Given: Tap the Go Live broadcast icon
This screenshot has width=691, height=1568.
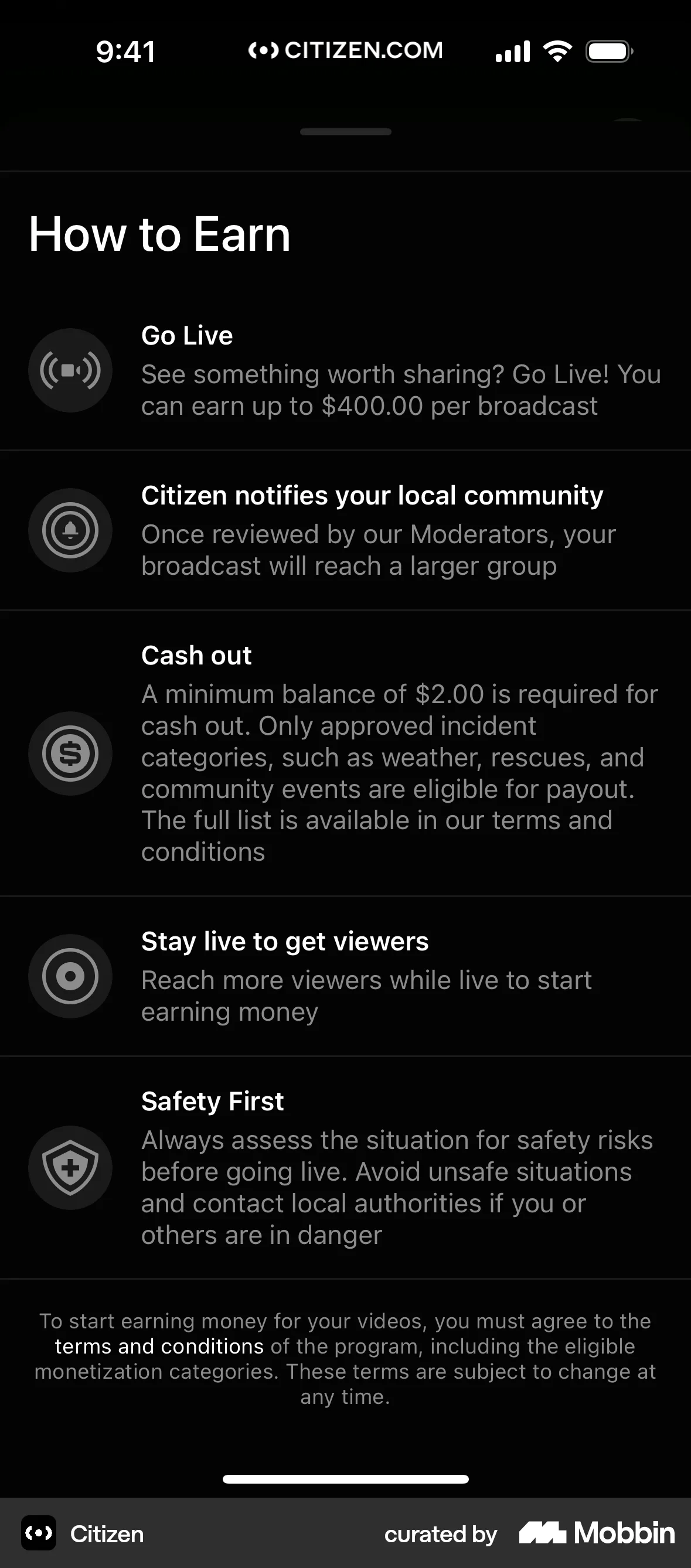Looking at the screenshot, I should point(70,370).
